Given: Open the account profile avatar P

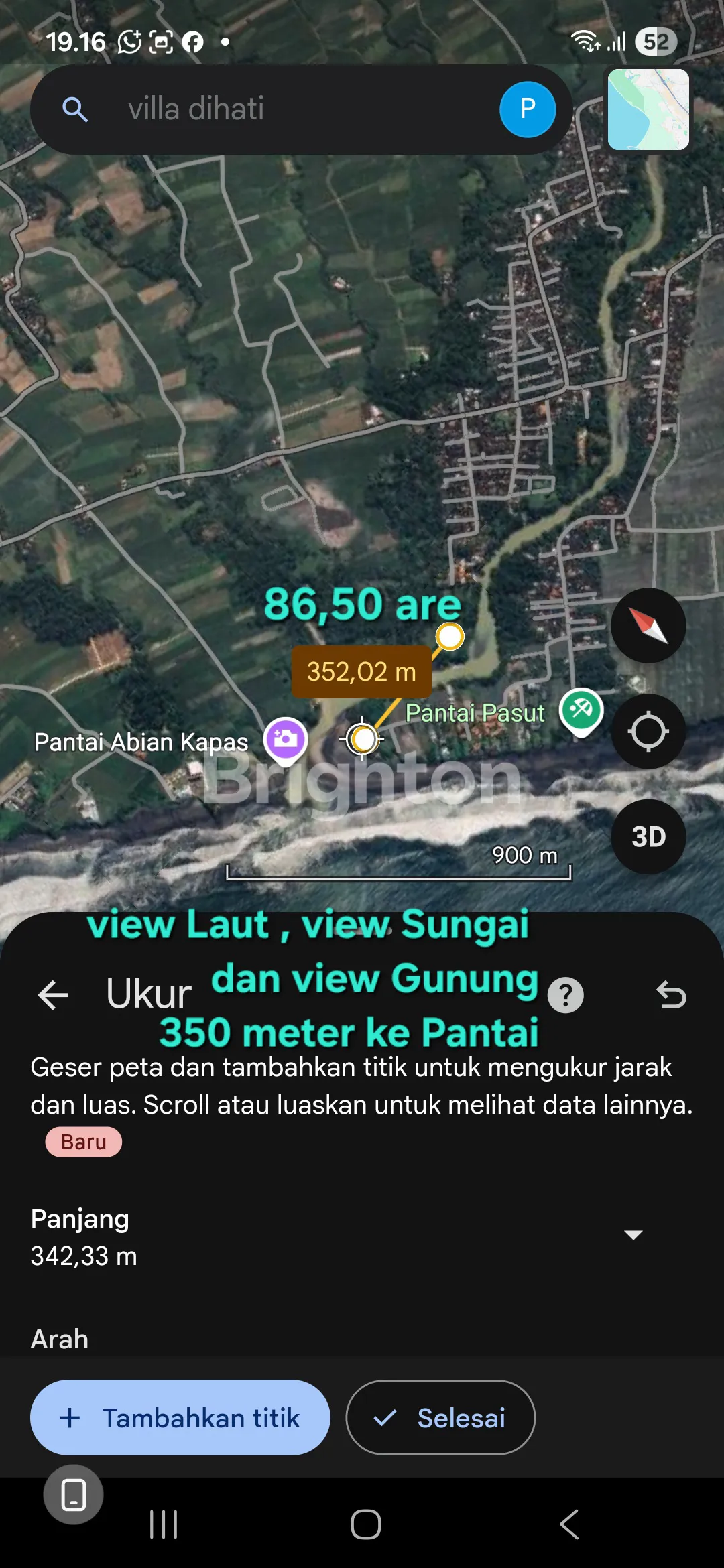Looking at the screenshot, I should pyautogui.click(x=528, y=109).
